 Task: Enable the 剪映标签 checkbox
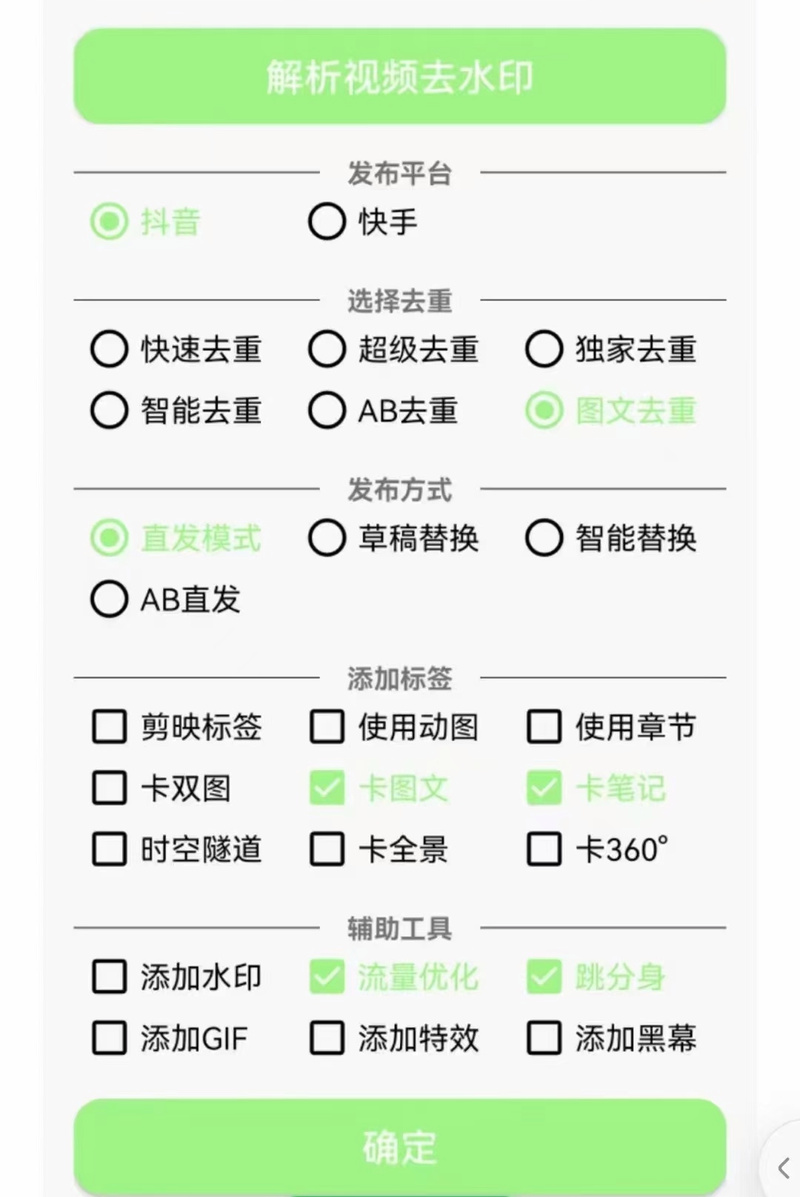110,727
